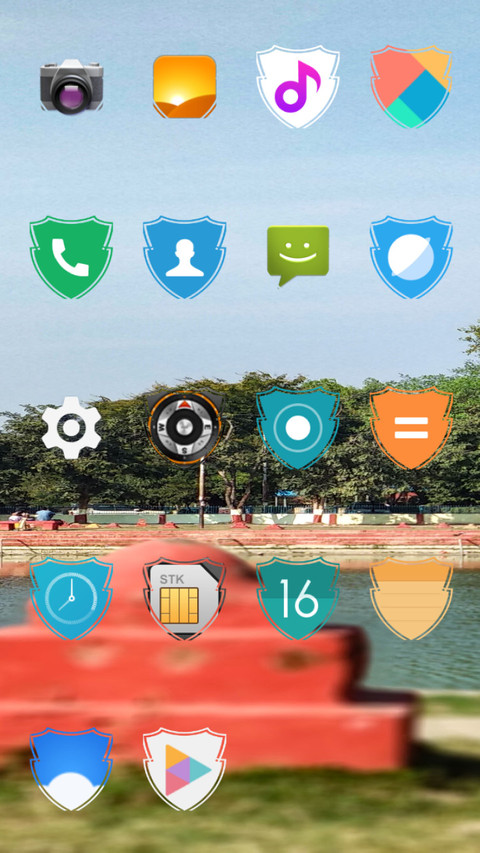Launch the Video player app
This screenshot has width=480, height=853.
[184, 769]
